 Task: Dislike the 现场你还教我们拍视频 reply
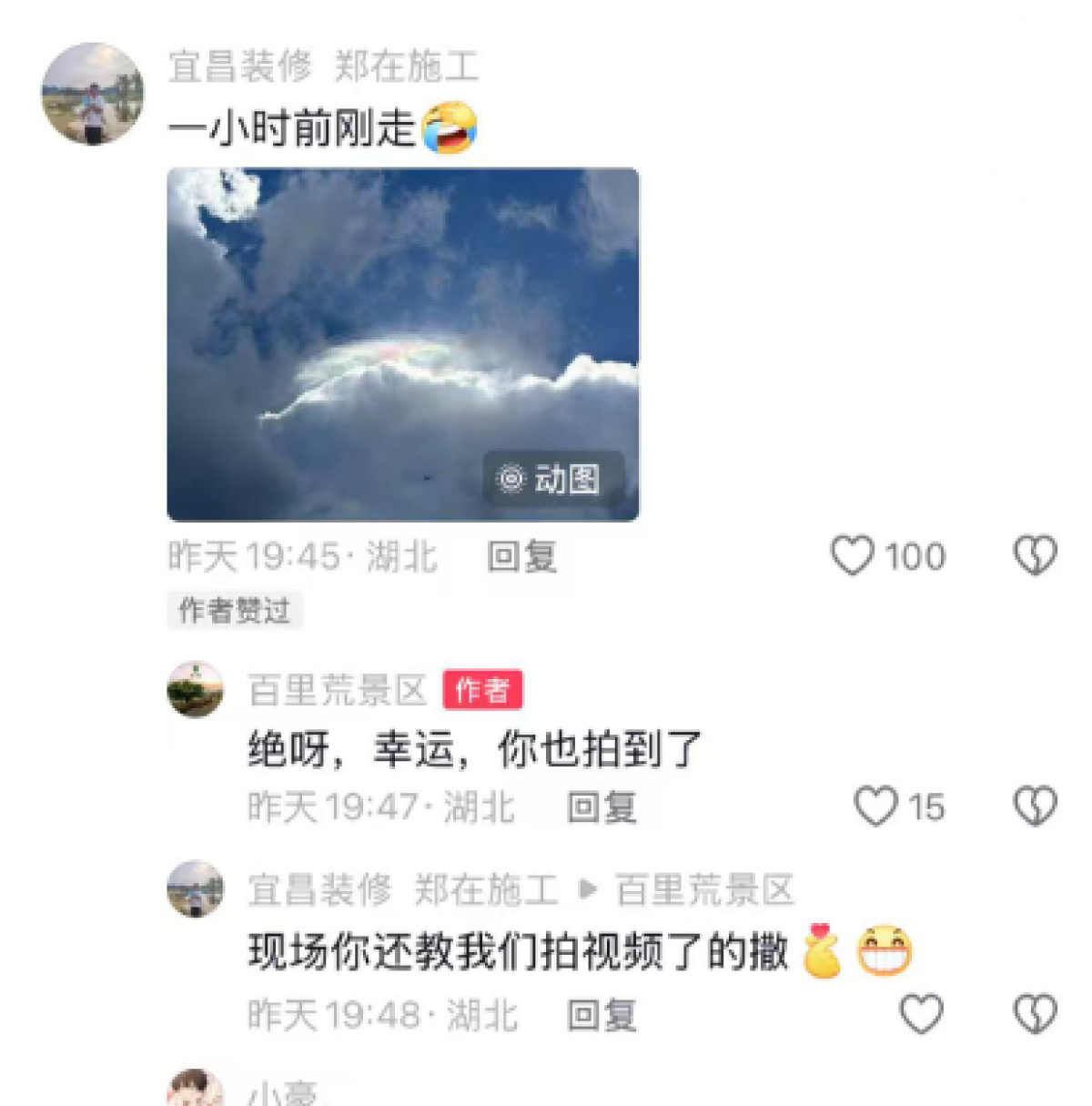[x=1035, y=1014]
